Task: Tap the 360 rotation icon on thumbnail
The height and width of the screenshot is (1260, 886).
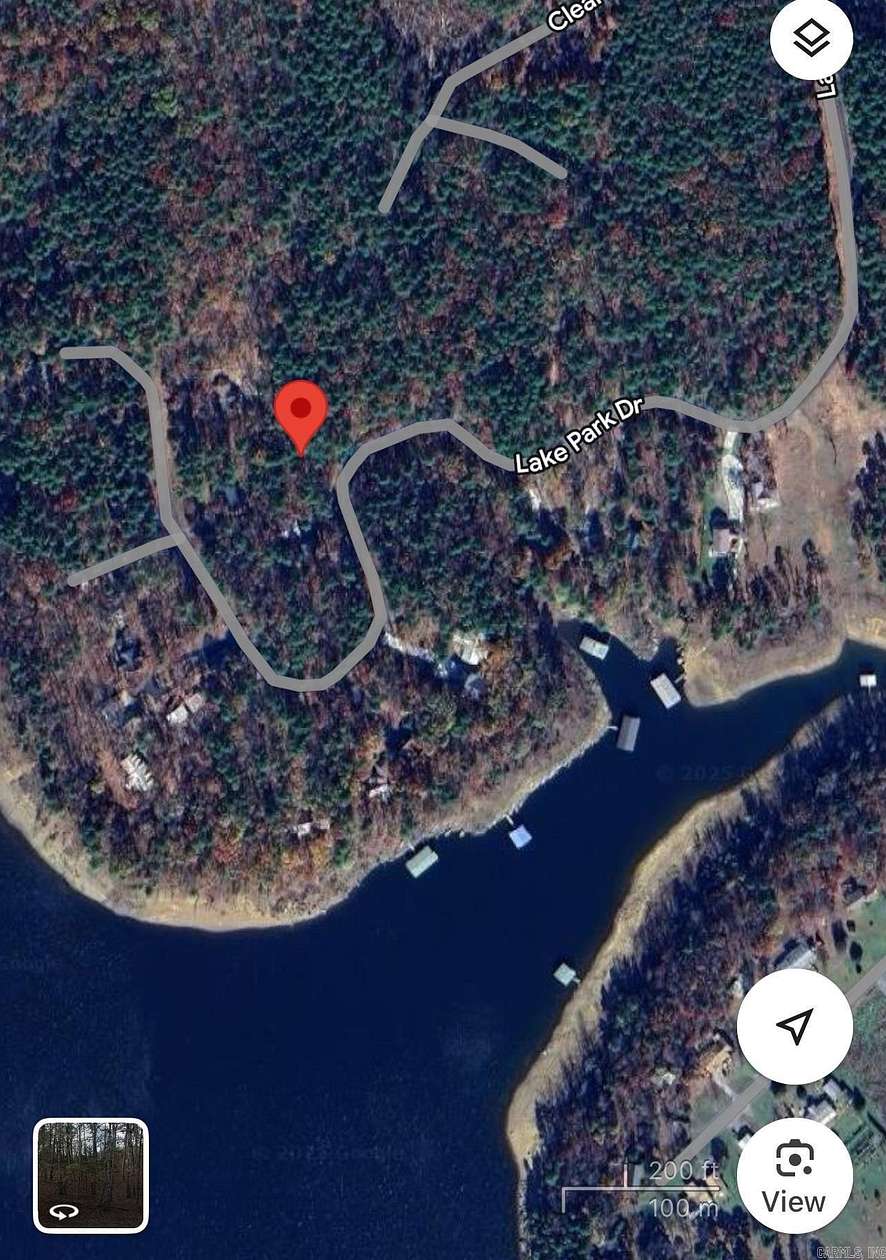Action: click(66, 1211)
